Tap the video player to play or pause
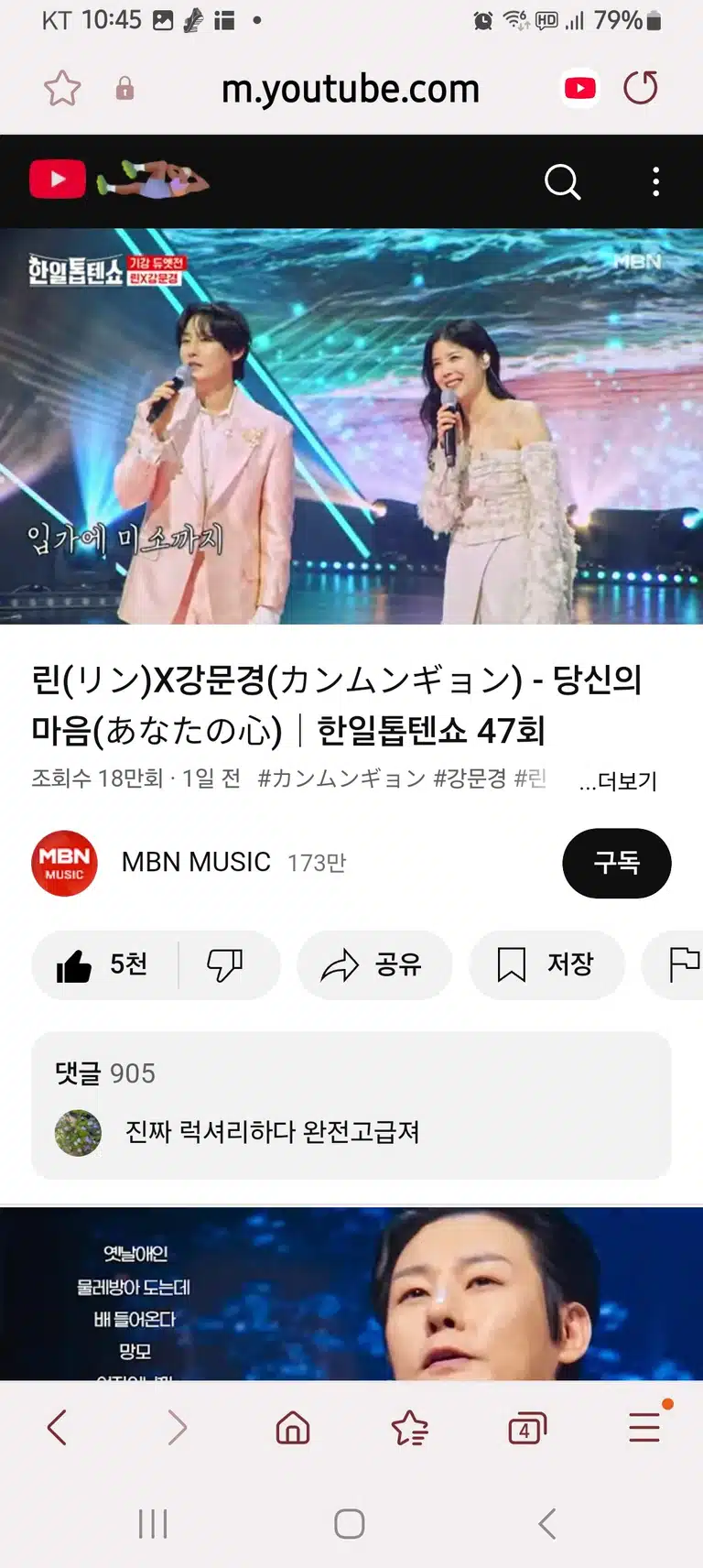The height and width of the screenshot is (1568, 703). 351,426
